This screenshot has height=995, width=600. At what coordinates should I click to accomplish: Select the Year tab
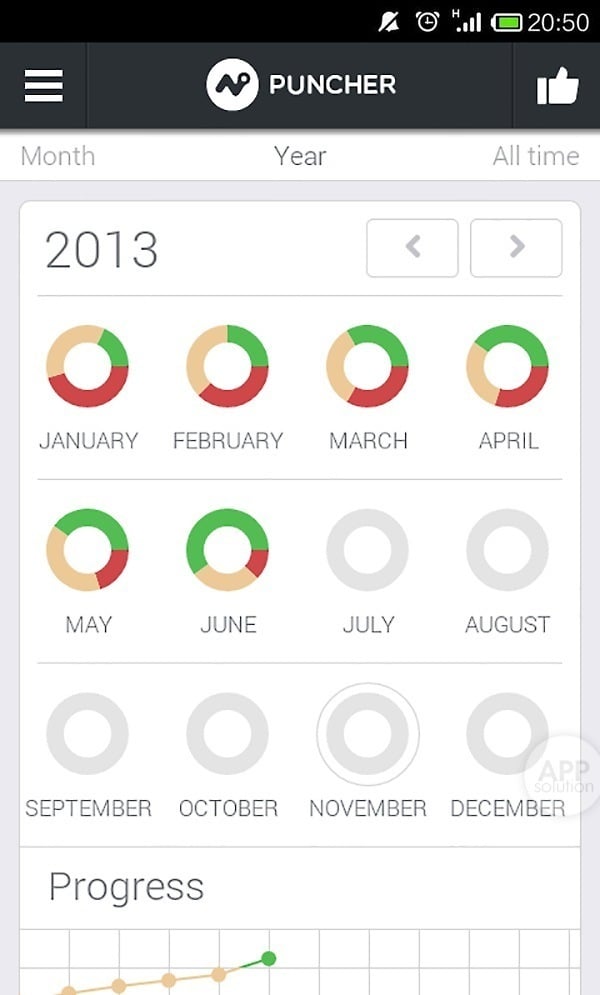(x=300, y=156)
